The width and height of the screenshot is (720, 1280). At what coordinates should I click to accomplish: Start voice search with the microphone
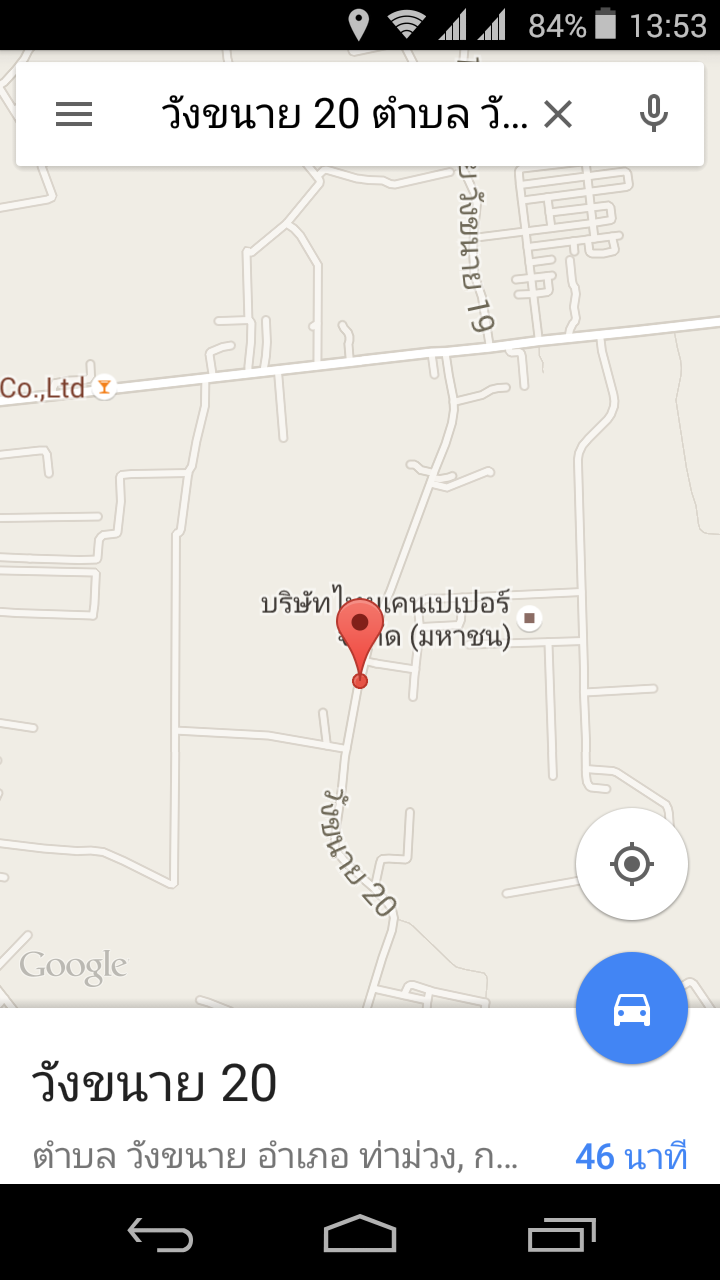coord(653,115)
